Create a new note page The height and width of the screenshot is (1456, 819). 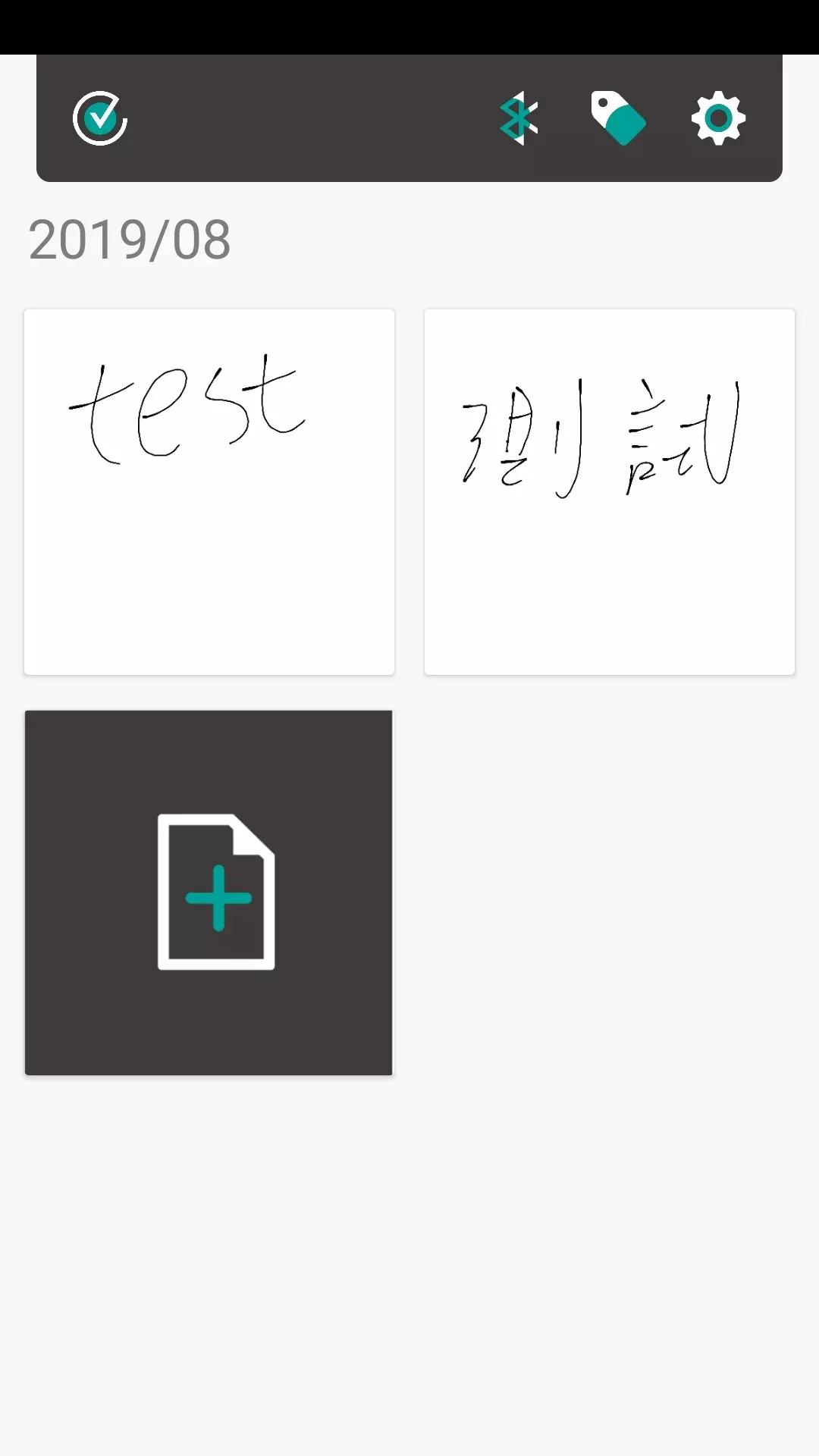[x=209, y=893]
